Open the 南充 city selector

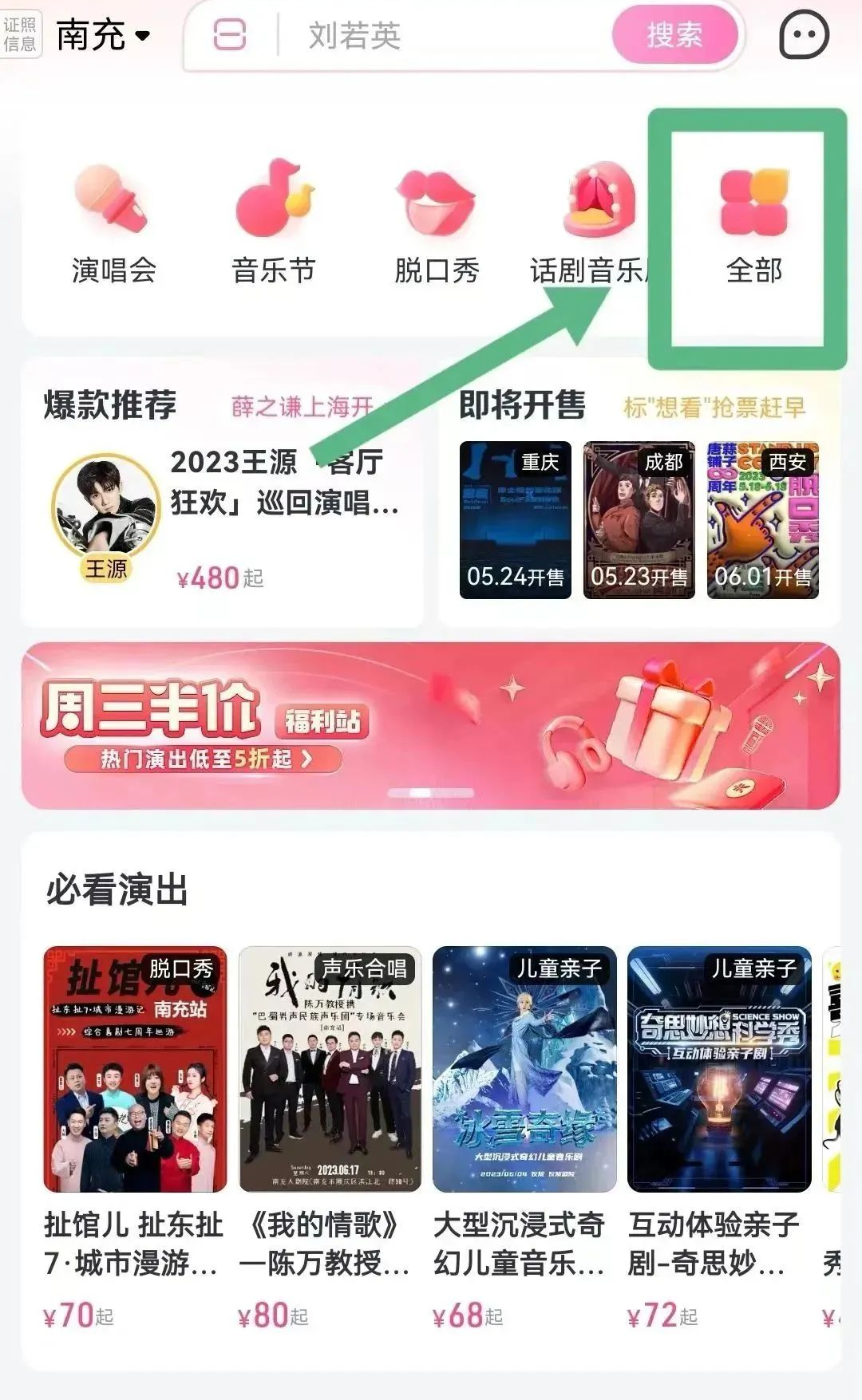click(102, 35)
